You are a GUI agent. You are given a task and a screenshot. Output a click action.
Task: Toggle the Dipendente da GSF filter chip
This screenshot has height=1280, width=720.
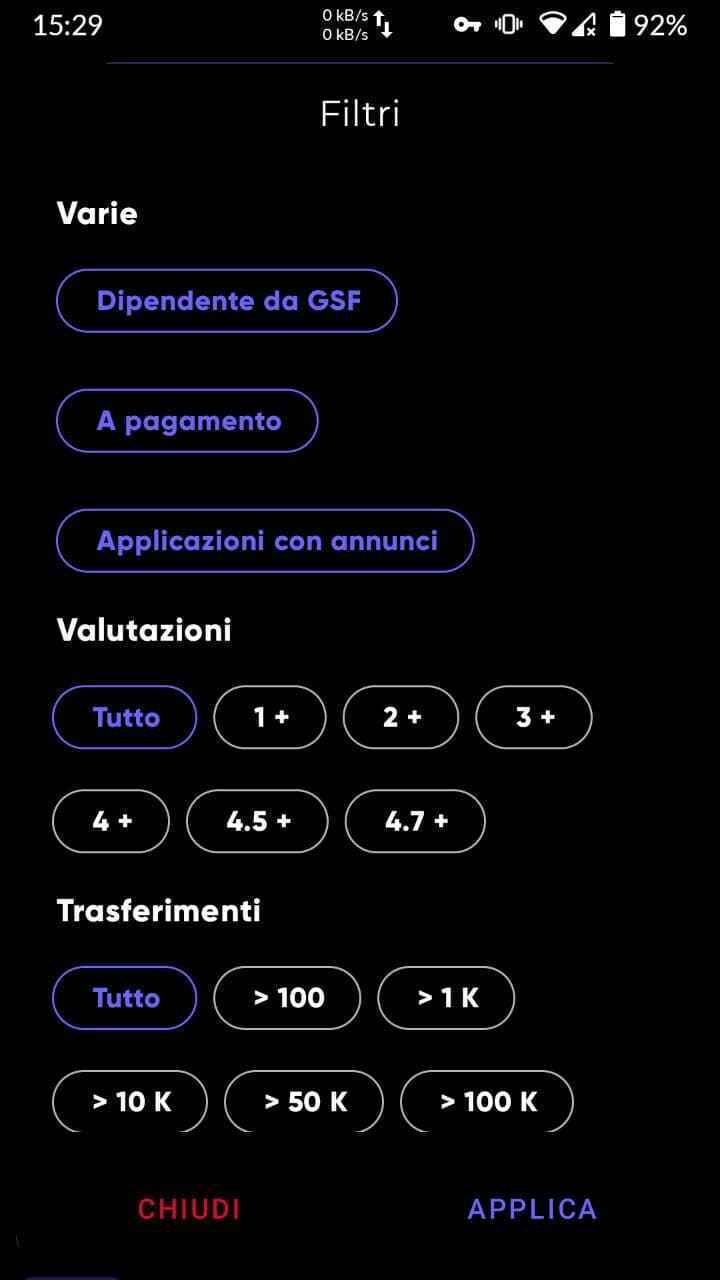[227, 301]
